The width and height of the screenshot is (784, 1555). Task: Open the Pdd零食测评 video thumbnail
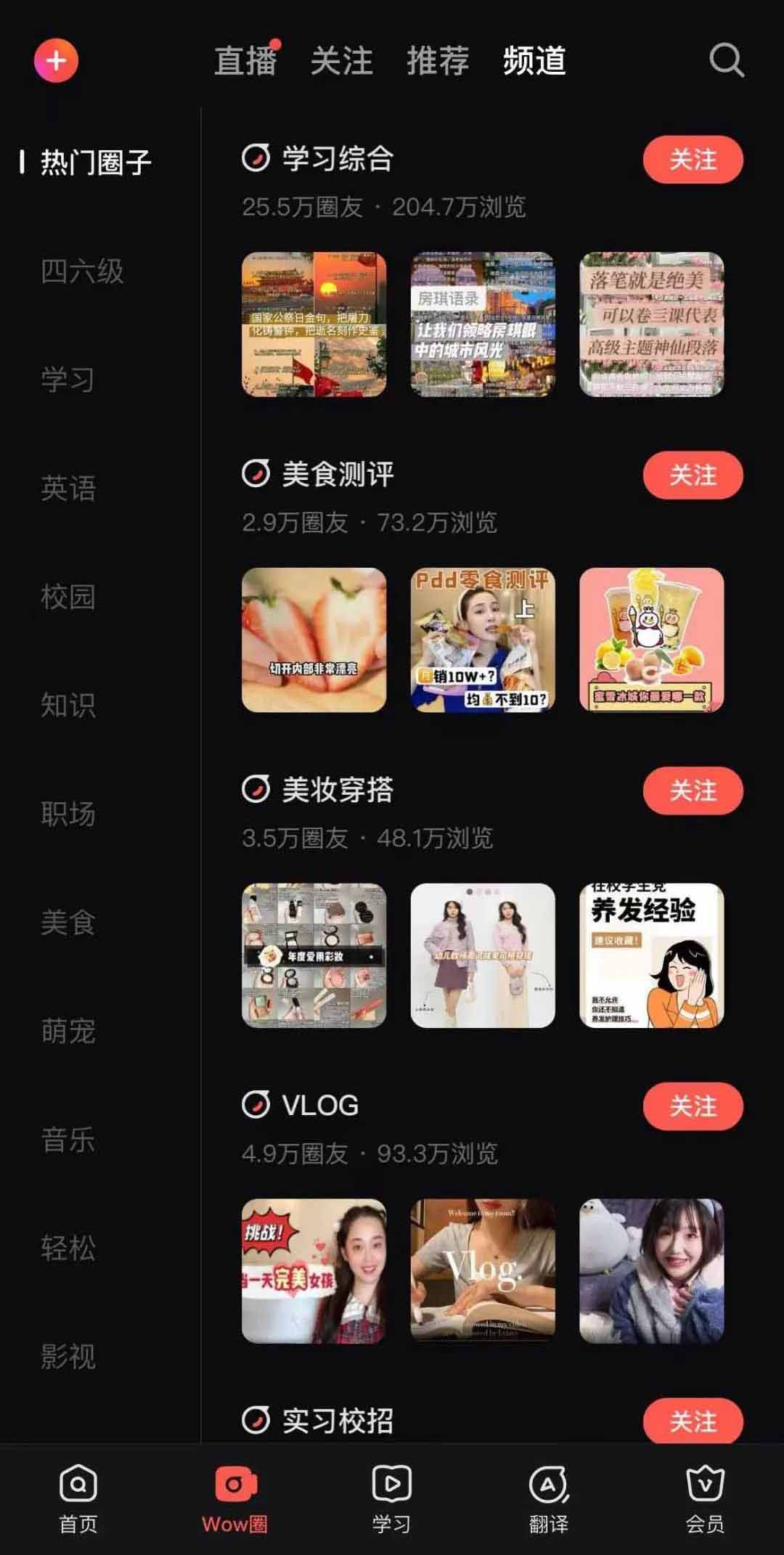coord(483,640)
